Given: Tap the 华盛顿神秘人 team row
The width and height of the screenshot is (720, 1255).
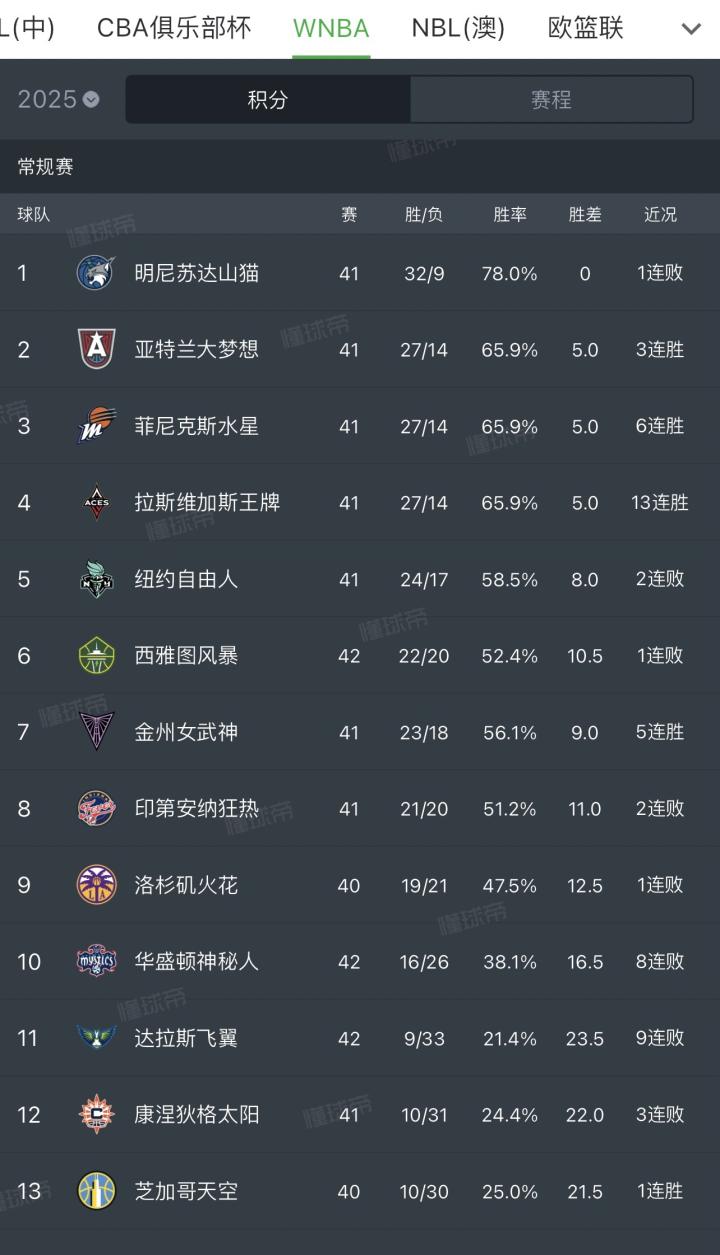Looking at the screenshot, I should tap(360, 961).
